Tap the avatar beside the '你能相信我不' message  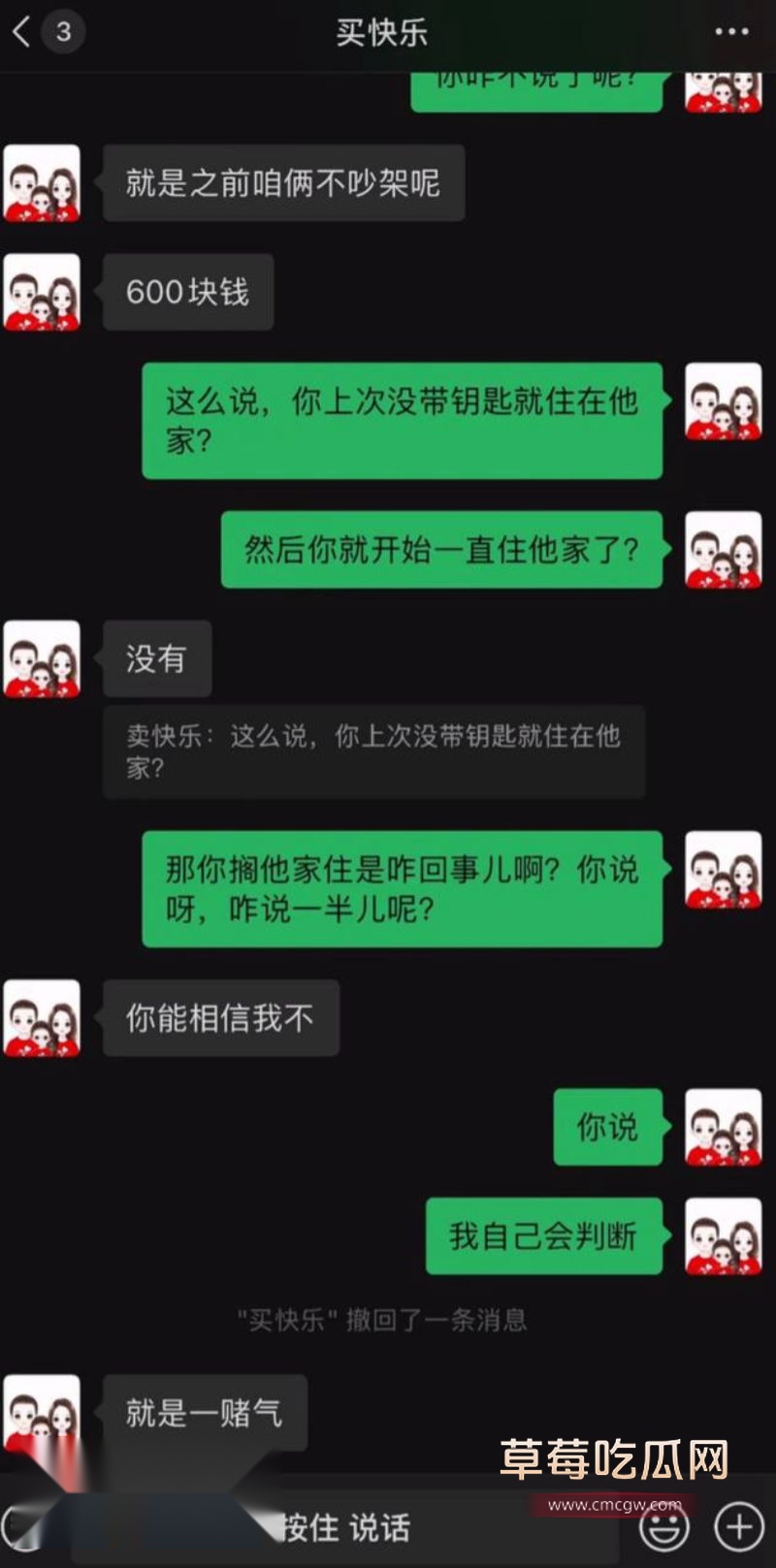pyautogui.click(x=43, y=1020)
